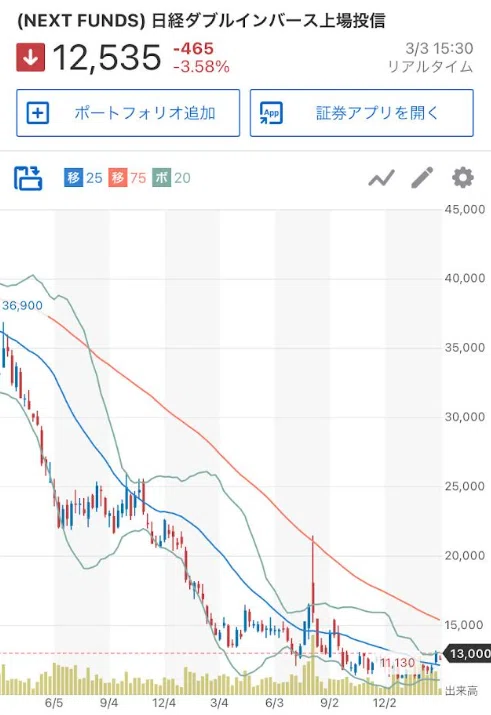Rotate the chart to landscape view
Image resolution: width=491 pixels, height=715 pixels.
(x=28, y=178)
